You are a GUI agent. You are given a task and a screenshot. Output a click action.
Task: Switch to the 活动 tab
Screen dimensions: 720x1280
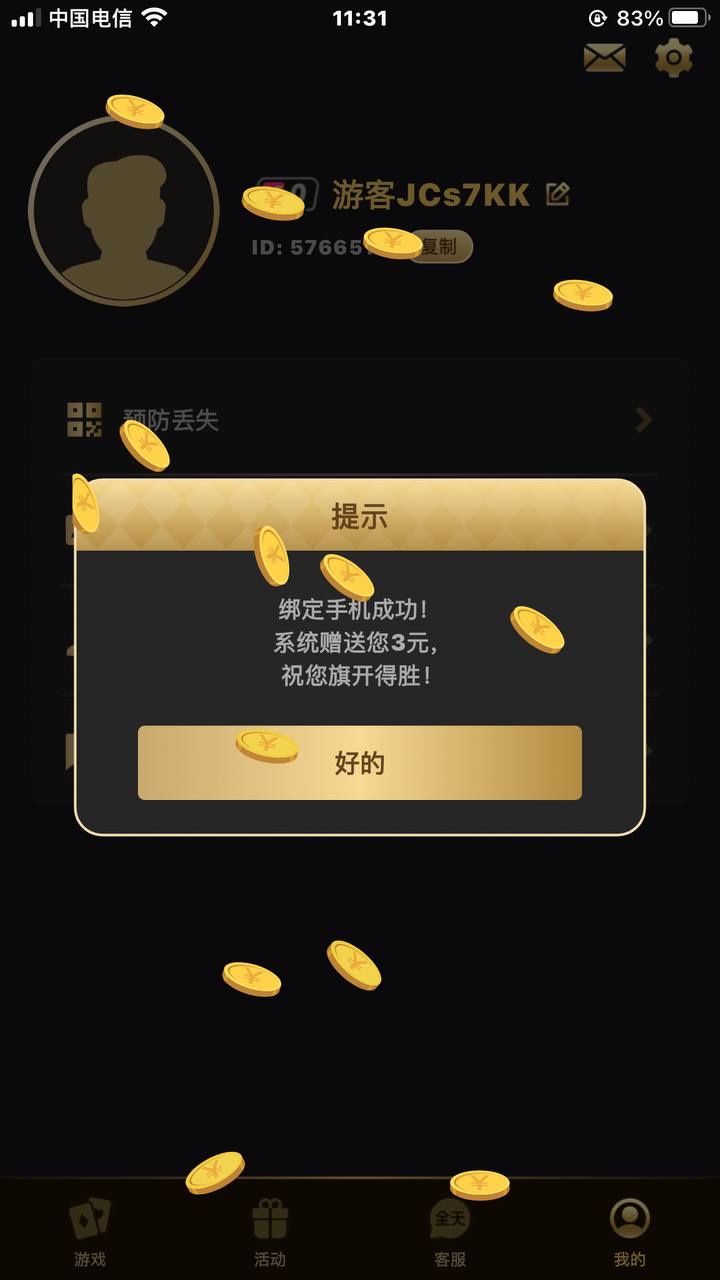(x=270, y=1232)
